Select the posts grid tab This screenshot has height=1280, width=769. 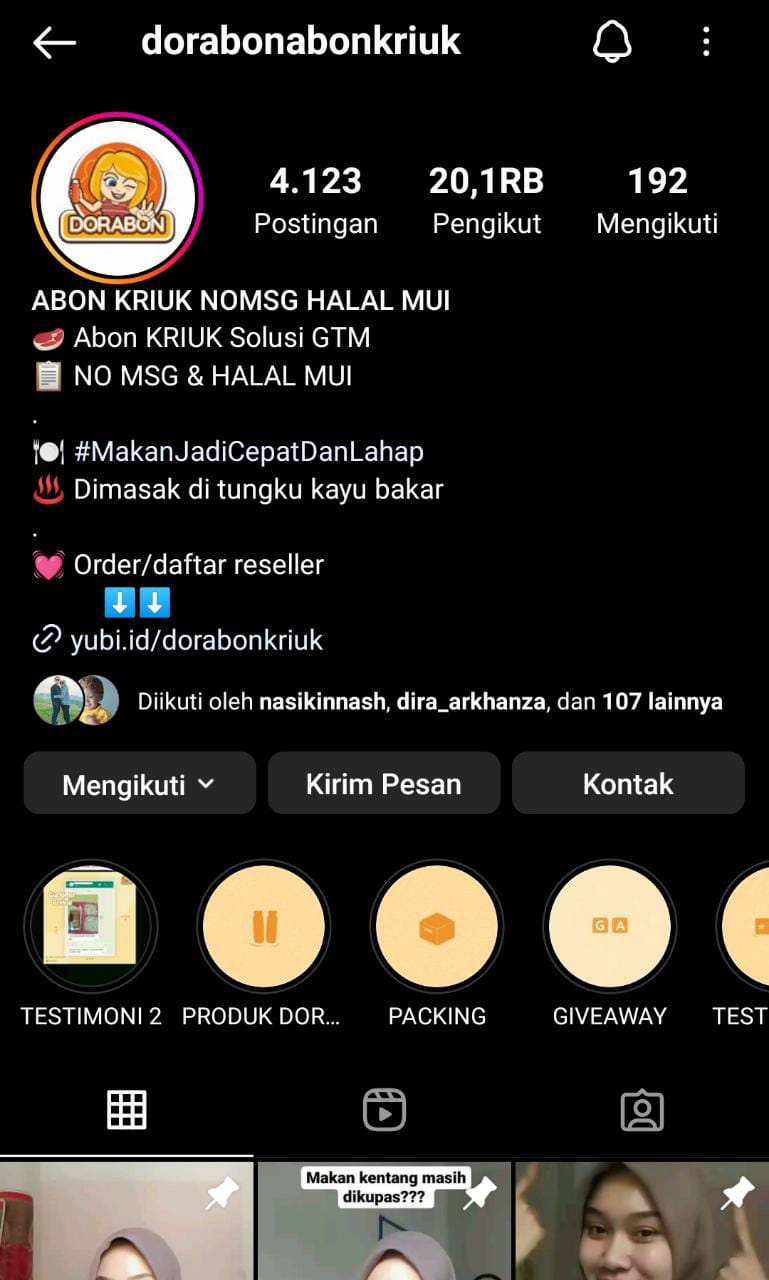127,1110
